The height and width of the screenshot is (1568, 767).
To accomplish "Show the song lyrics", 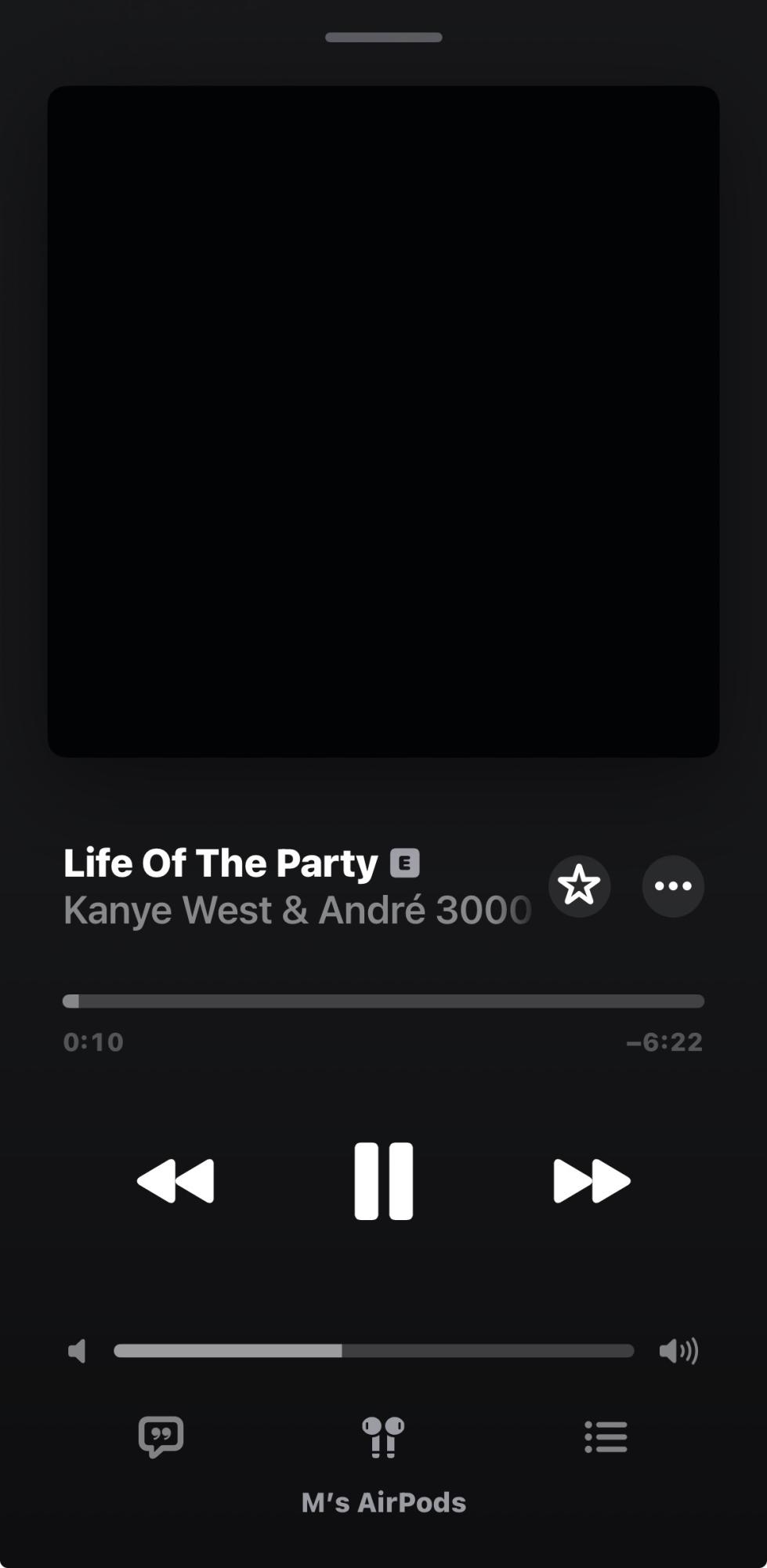I will (161, 1437).
